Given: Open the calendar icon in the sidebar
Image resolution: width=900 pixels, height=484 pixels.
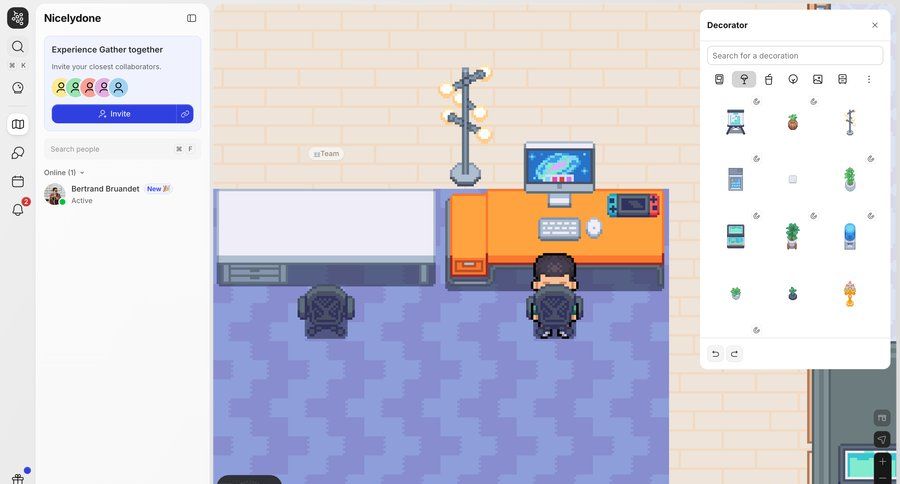Looking at the screenshot, I should [x=18, y=181].
